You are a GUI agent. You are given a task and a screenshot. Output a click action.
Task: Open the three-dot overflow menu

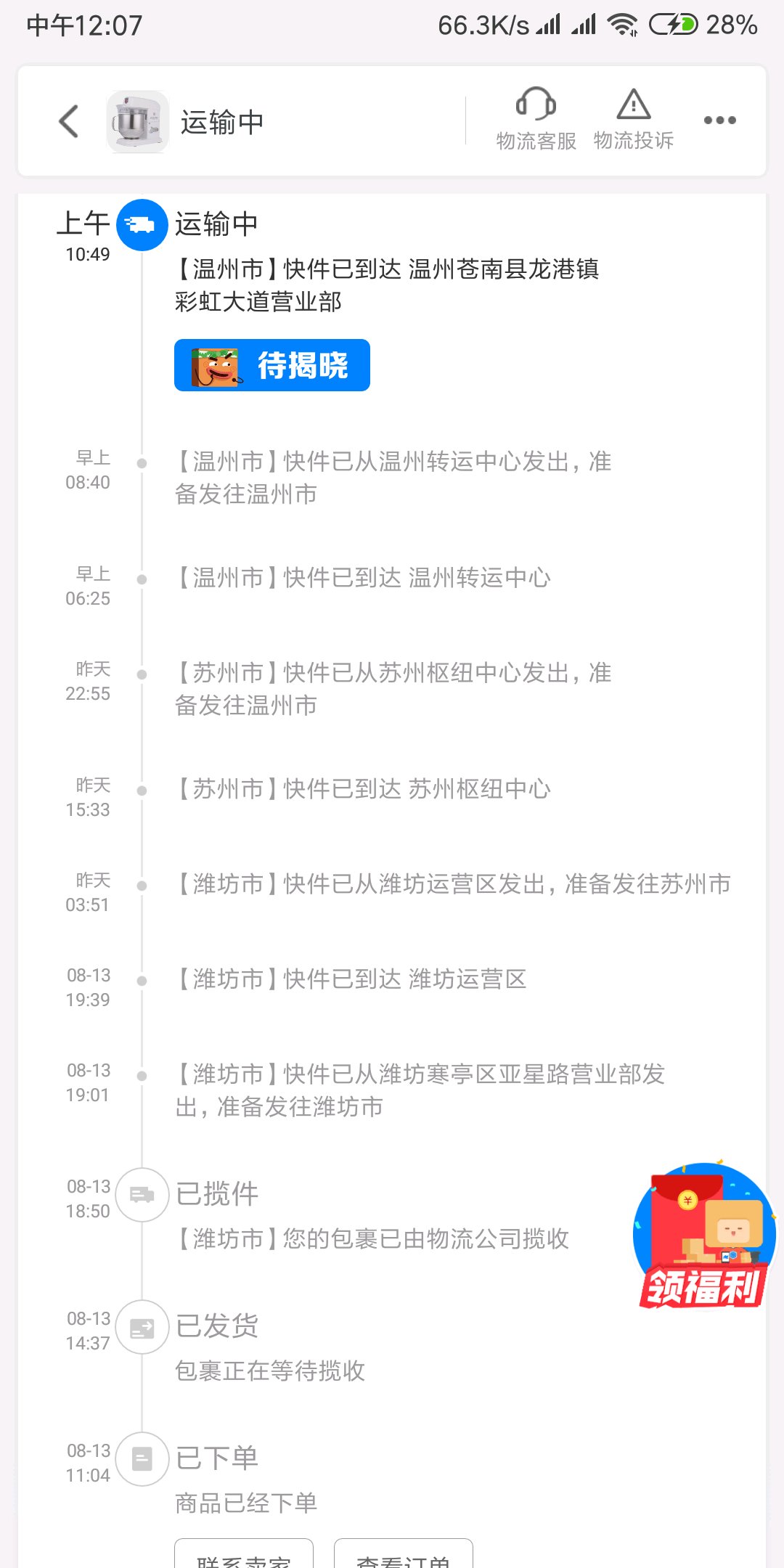pyautogui.click(x=719, y=121)
